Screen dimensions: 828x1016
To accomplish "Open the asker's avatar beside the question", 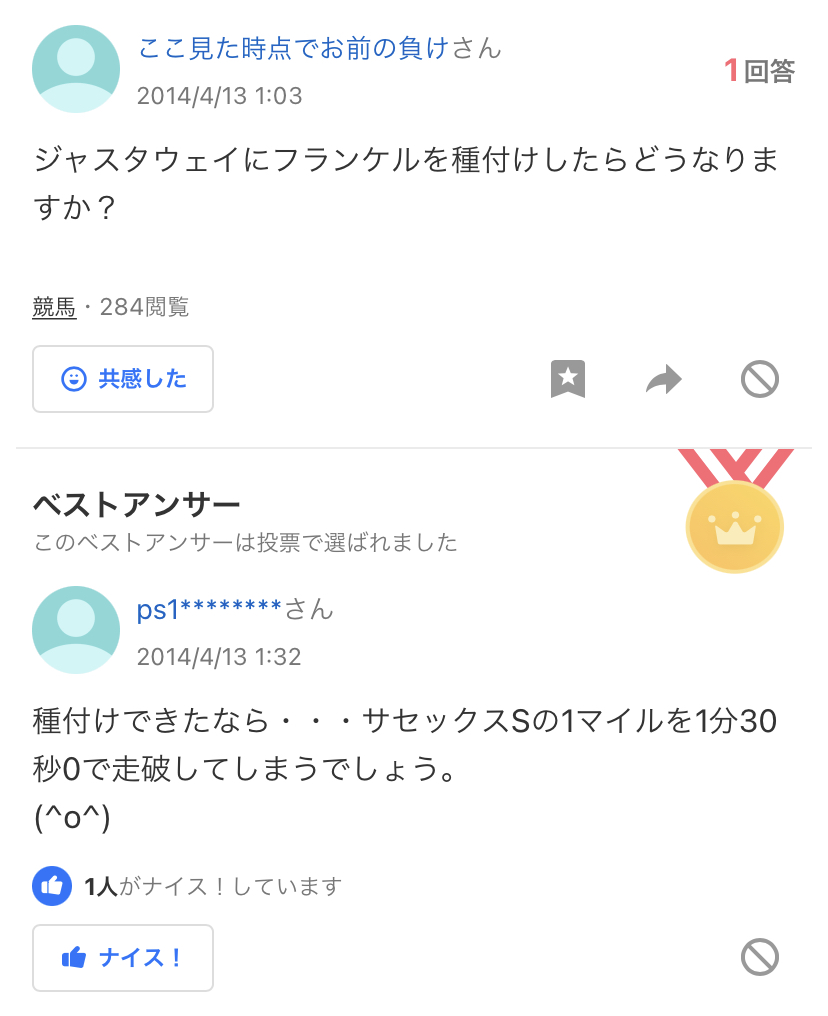I will point(76,69).
